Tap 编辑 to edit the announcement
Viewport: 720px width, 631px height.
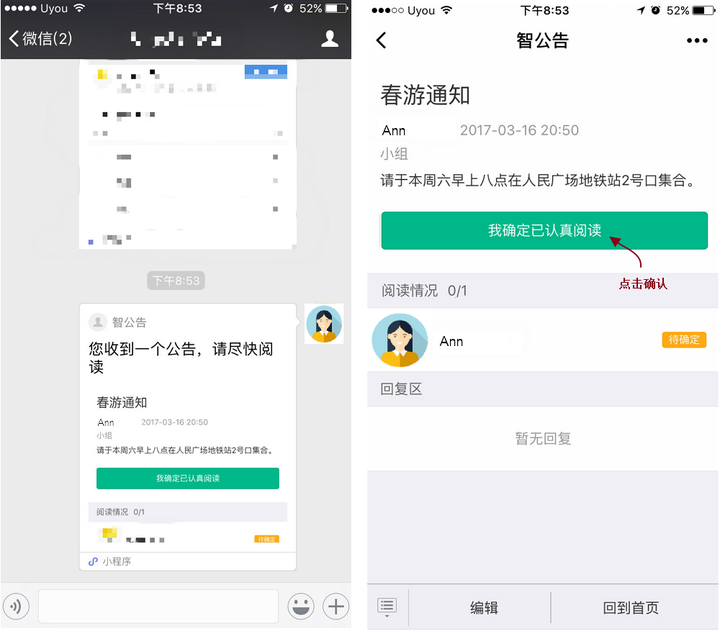click(x=484, y=608)
